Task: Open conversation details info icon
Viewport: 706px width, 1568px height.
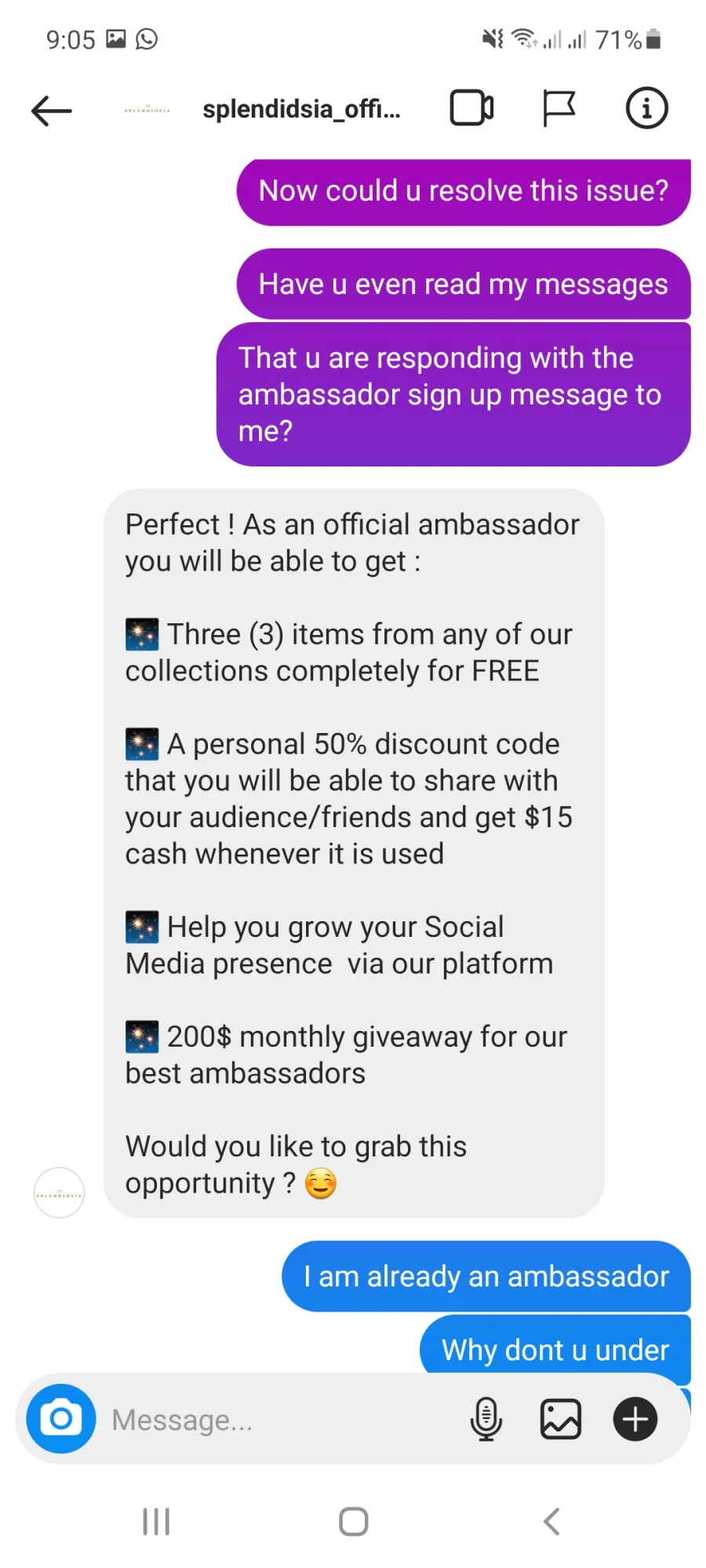Action: pos(646,108)
